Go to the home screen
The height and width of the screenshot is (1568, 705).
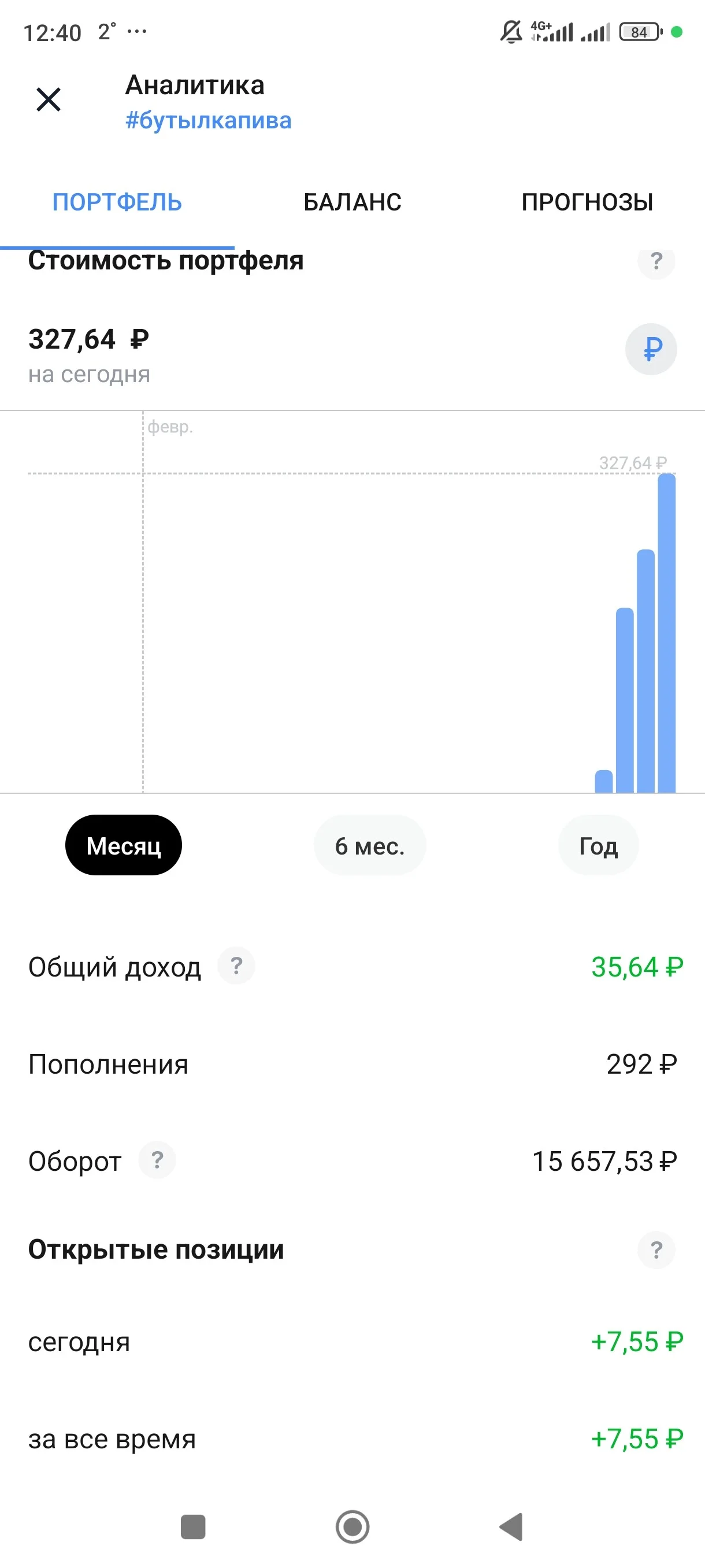tap(353, 1526)
